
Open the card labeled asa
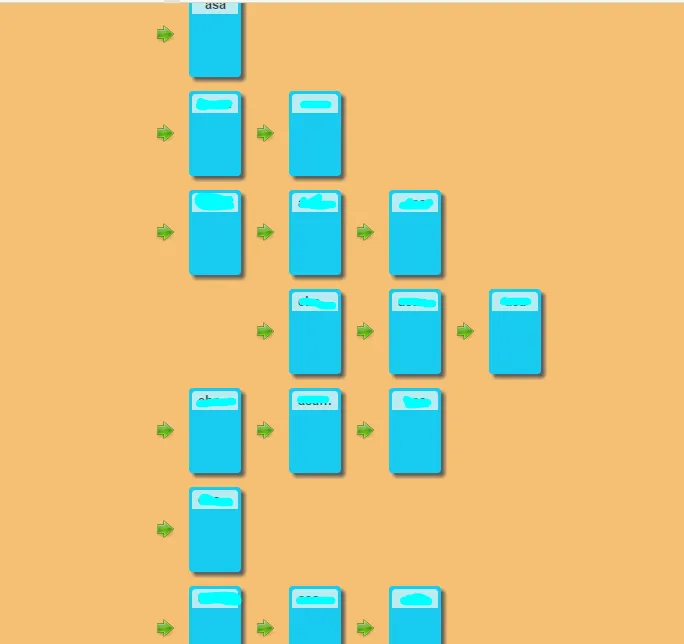215,40
